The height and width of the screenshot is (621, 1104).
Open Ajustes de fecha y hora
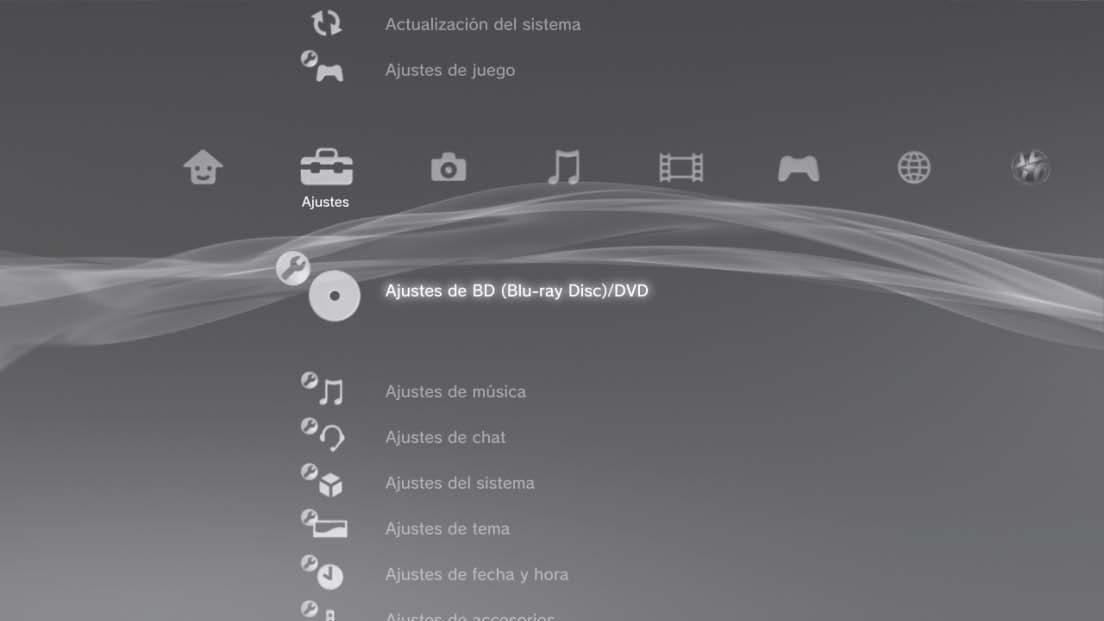(476, 574)
